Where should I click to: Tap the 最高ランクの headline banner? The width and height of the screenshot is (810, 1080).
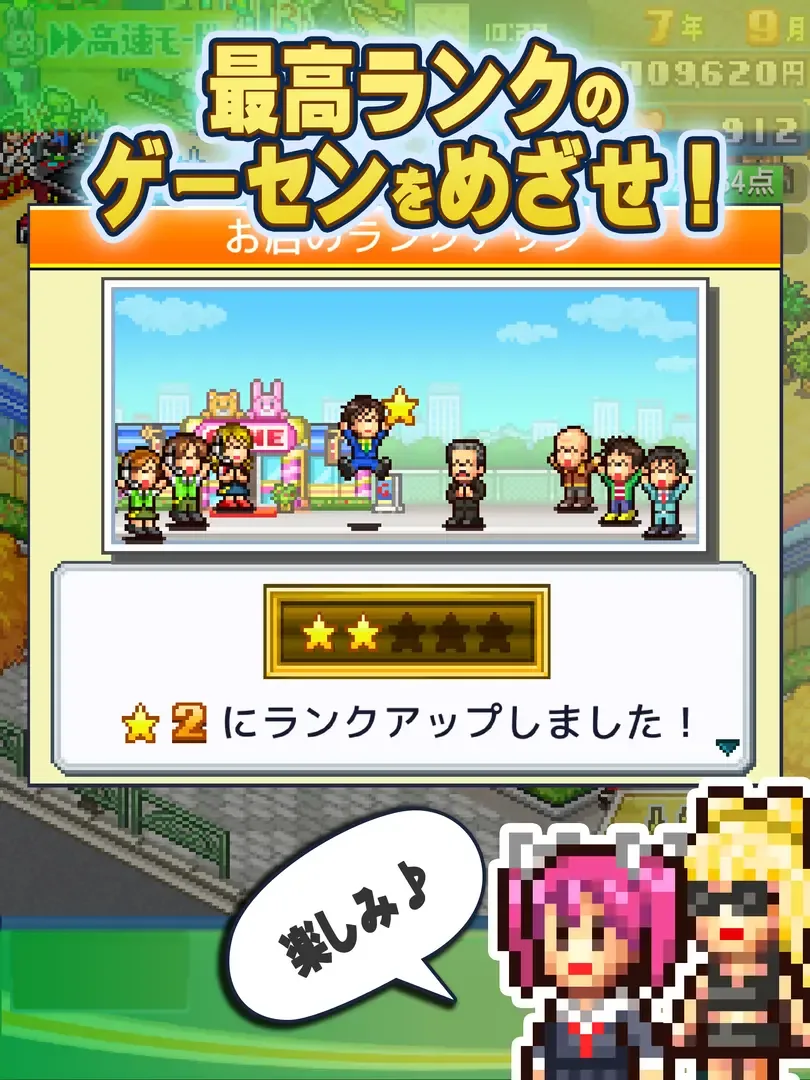point(400,95)
